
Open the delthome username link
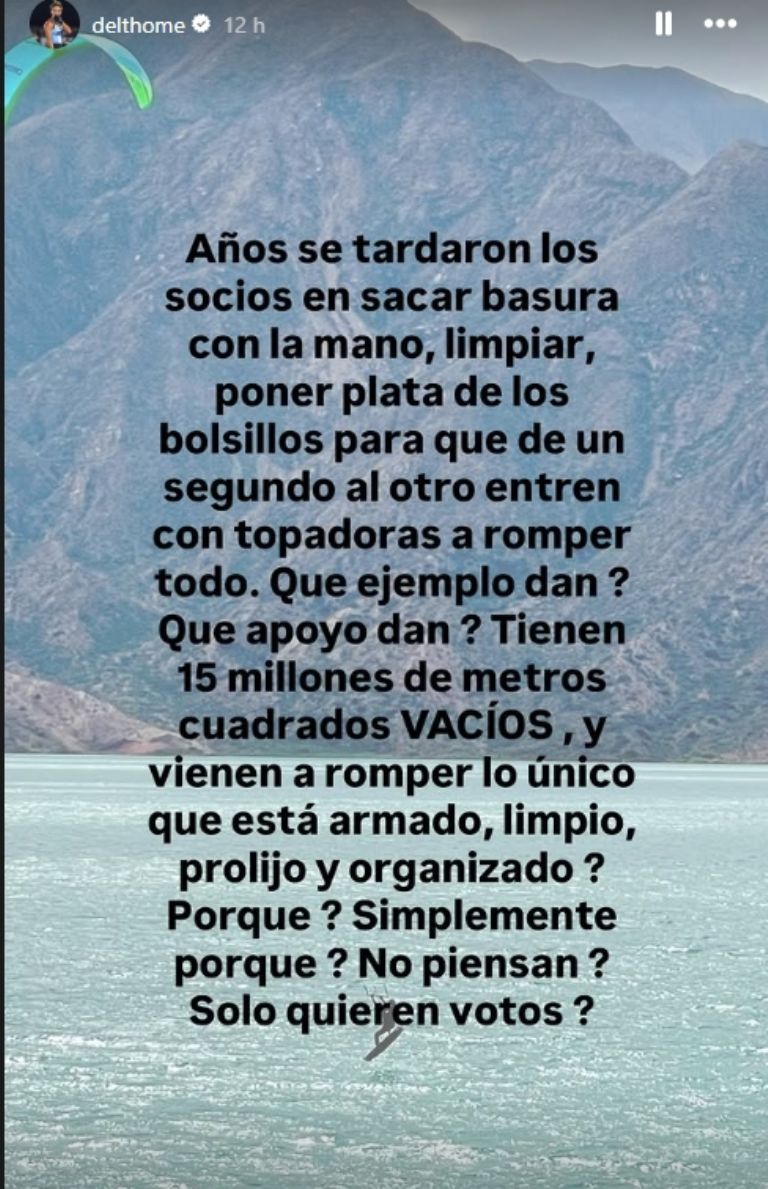click(138, 26)
